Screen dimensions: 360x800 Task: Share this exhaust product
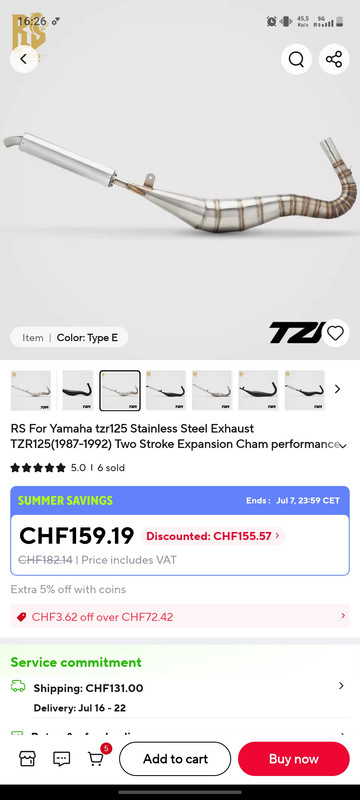tap(334, 59)
